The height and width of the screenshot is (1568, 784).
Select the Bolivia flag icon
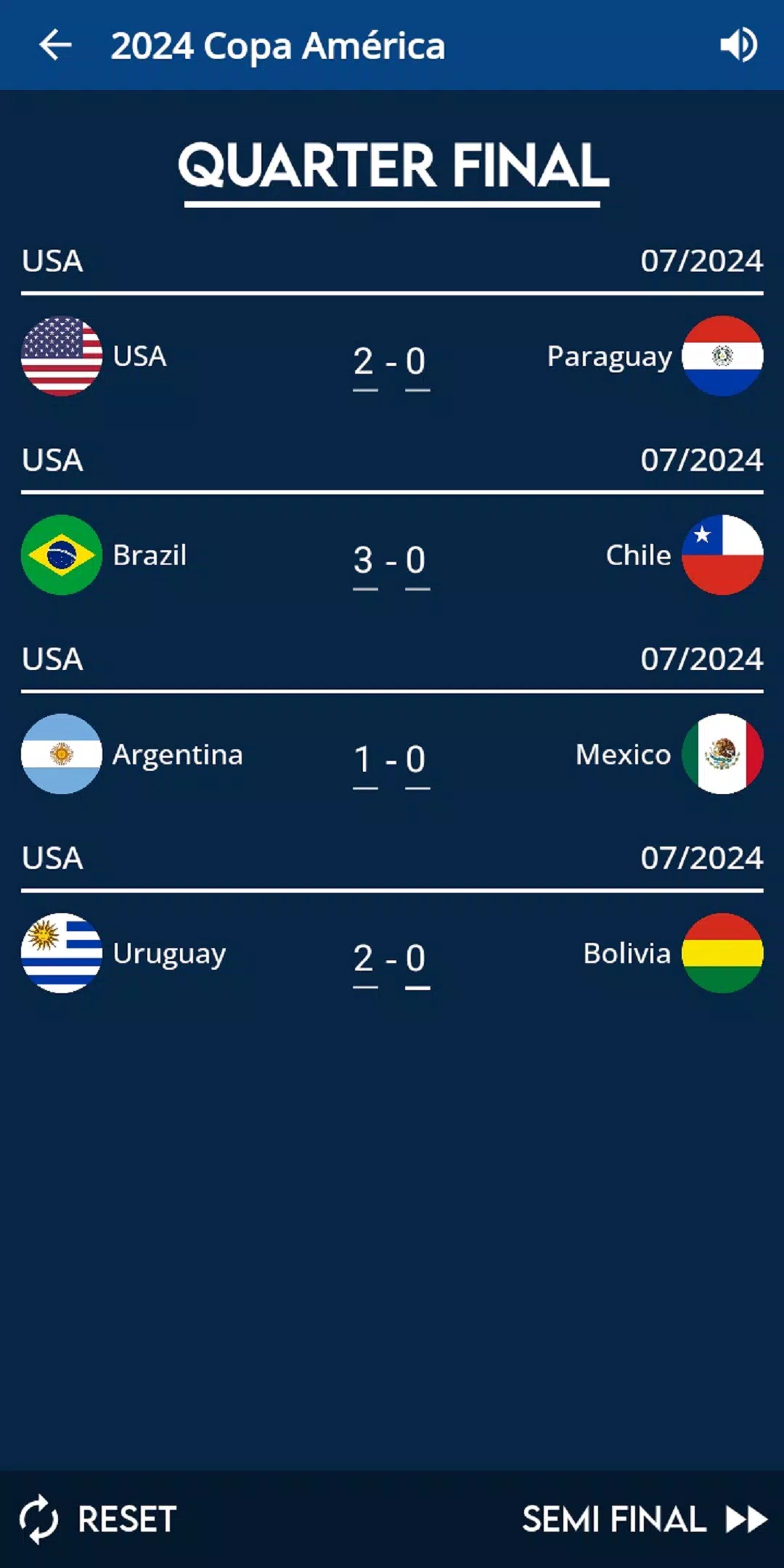(722, 954)
